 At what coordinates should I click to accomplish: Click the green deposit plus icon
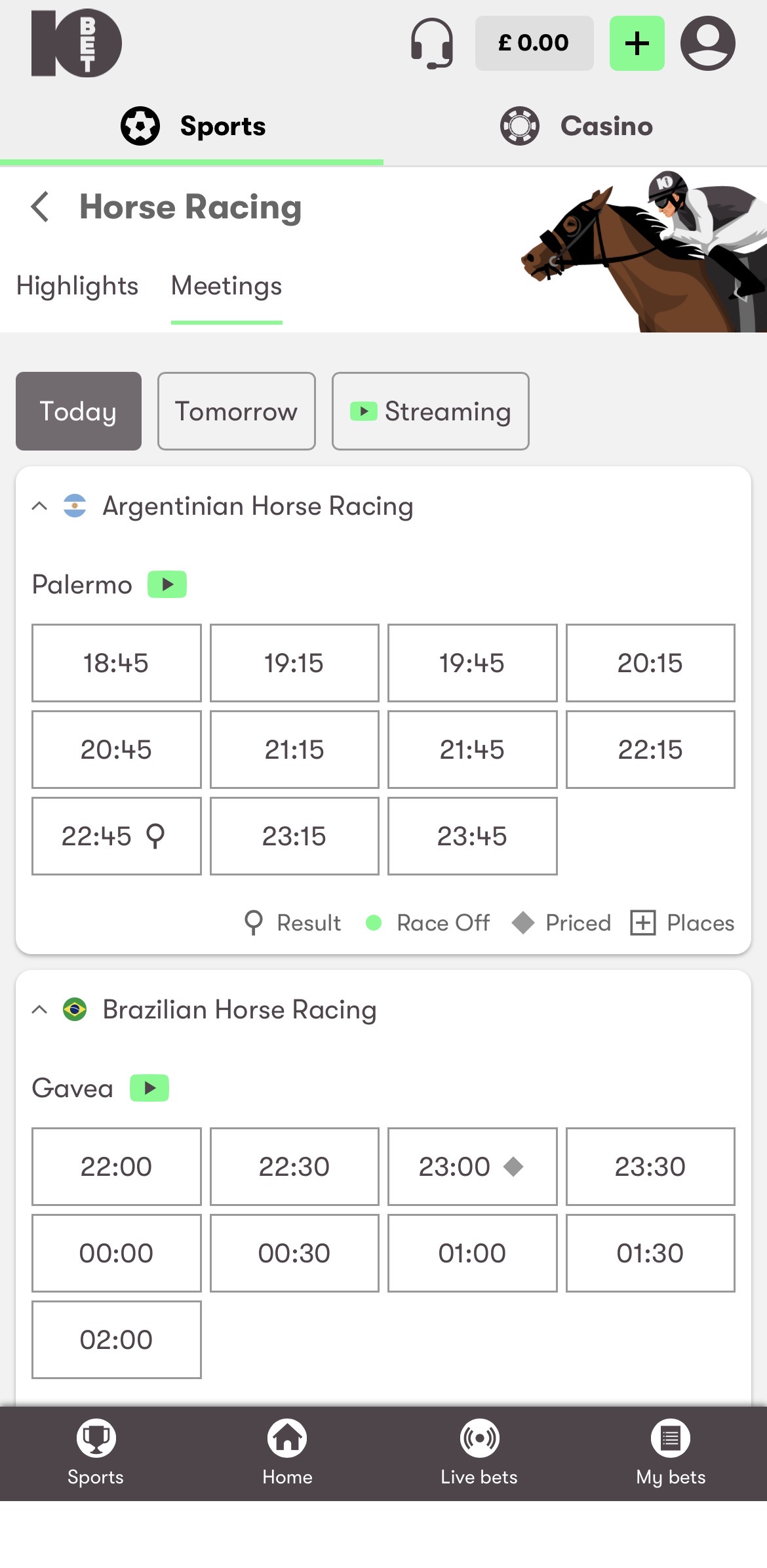[x=636, y=43]
